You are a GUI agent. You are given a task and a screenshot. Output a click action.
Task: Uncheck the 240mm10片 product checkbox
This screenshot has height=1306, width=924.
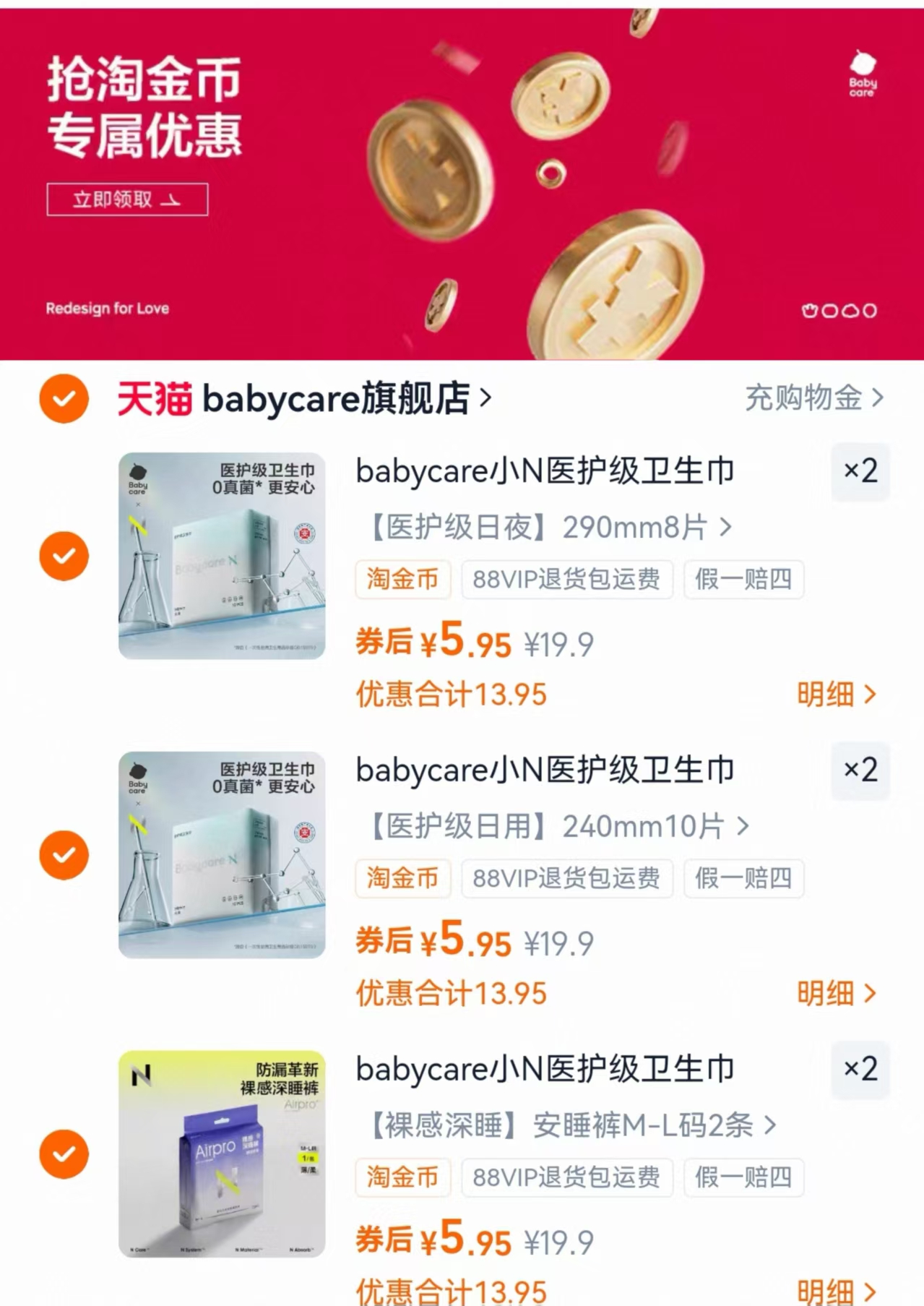pyautogui.click(x=64, y=855)
